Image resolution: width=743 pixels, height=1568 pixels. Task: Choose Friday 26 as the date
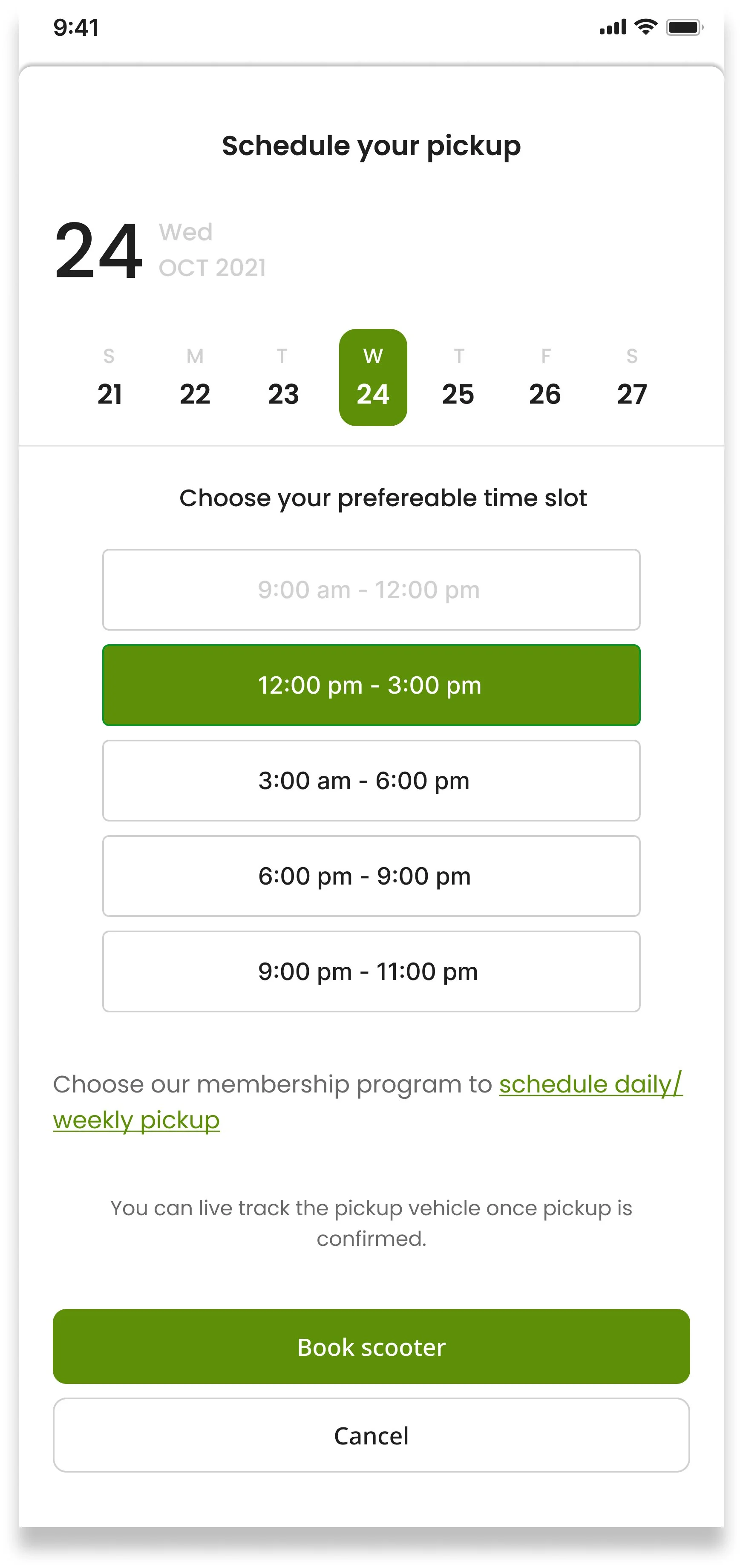544,378
